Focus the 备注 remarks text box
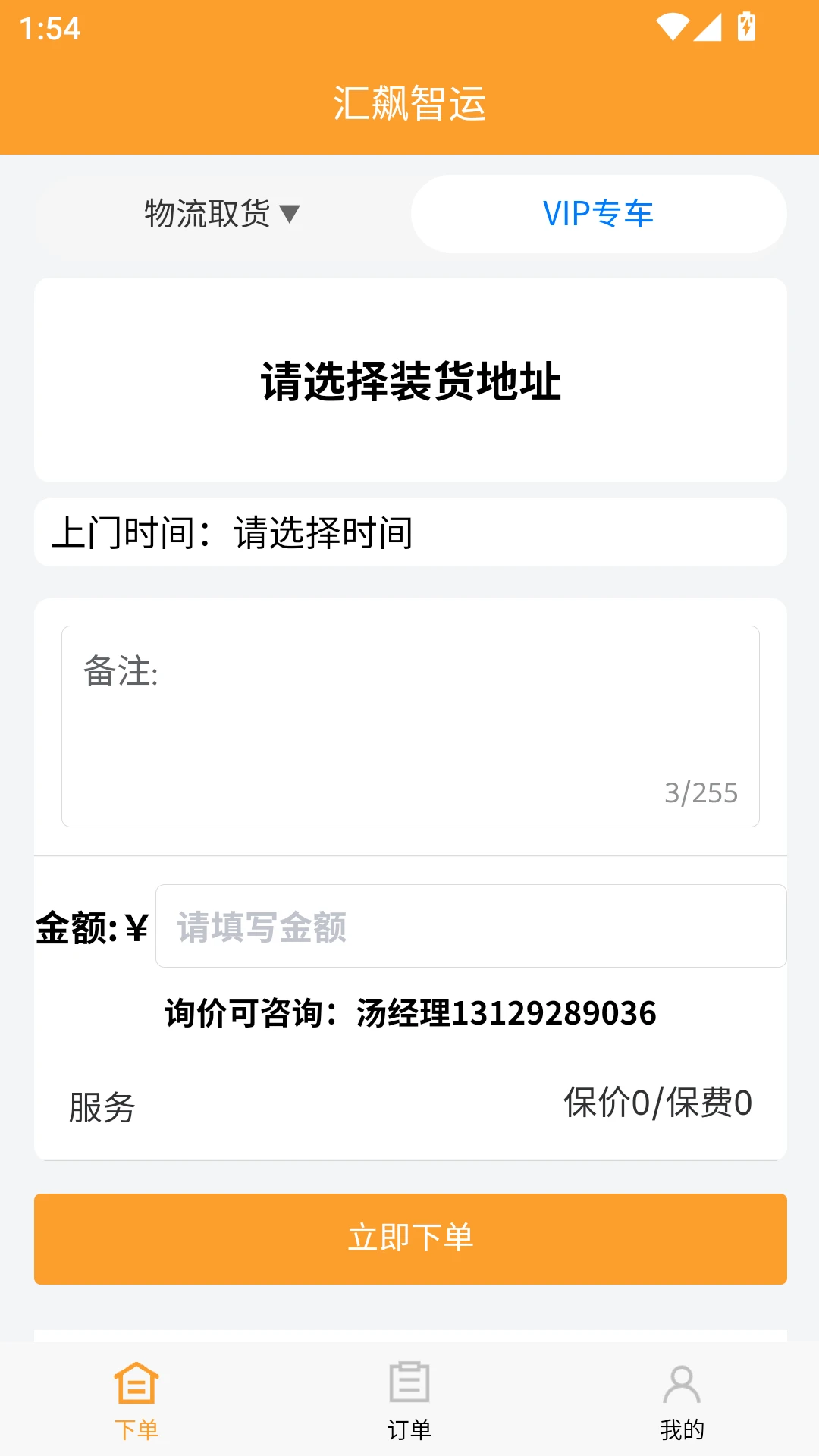The height and width of the screenshot is (1456, 819). pos(410,726)
